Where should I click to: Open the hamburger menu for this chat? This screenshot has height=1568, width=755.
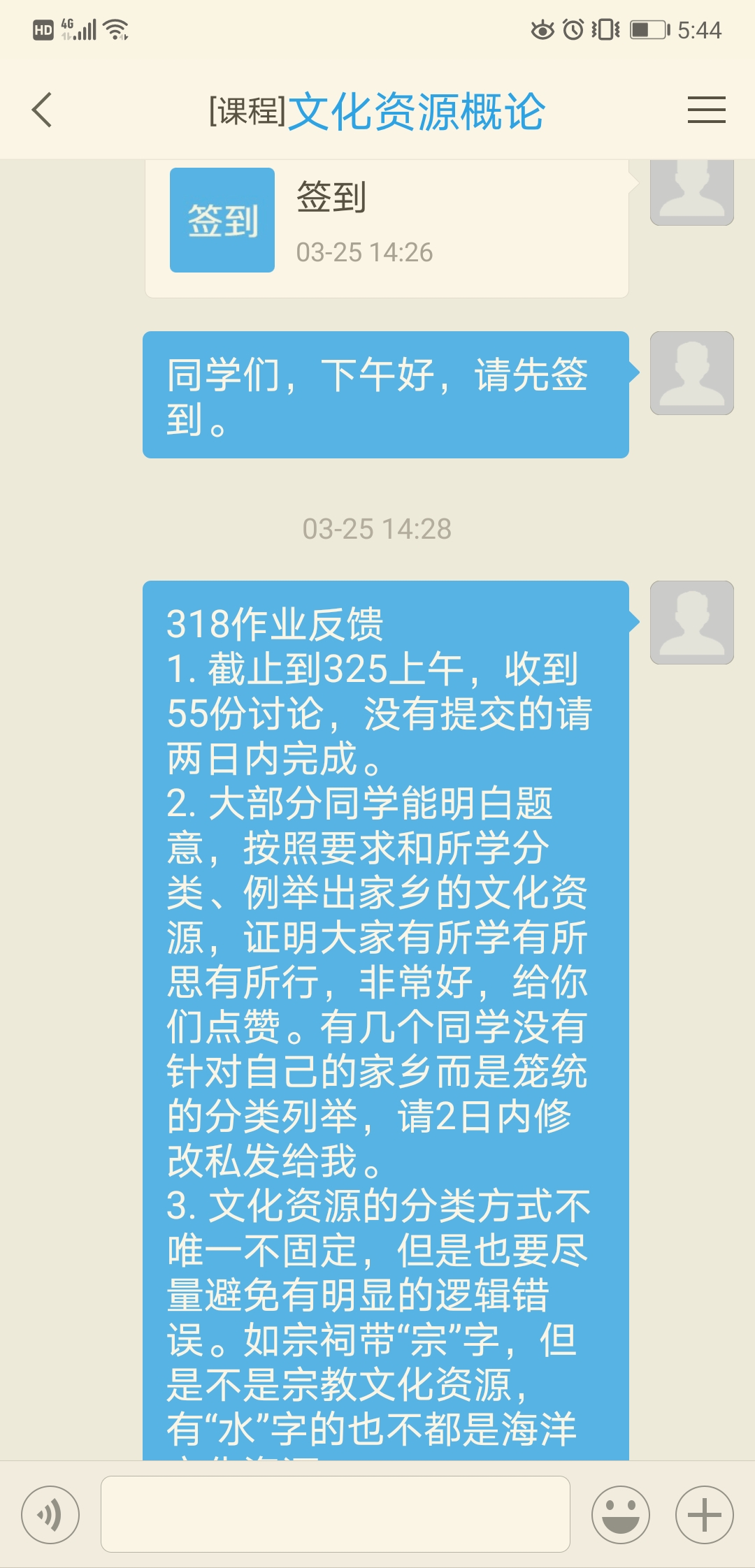[x=706, y=110]
